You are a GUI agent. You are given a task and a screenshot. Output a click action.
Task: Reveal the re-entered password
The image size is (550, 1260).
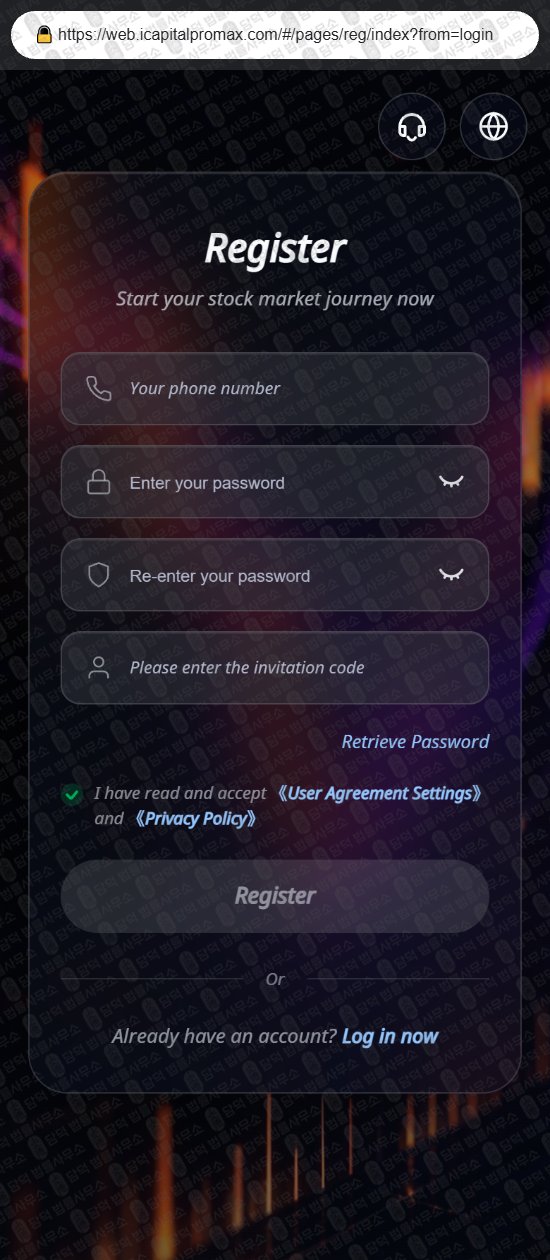[452, 575]
